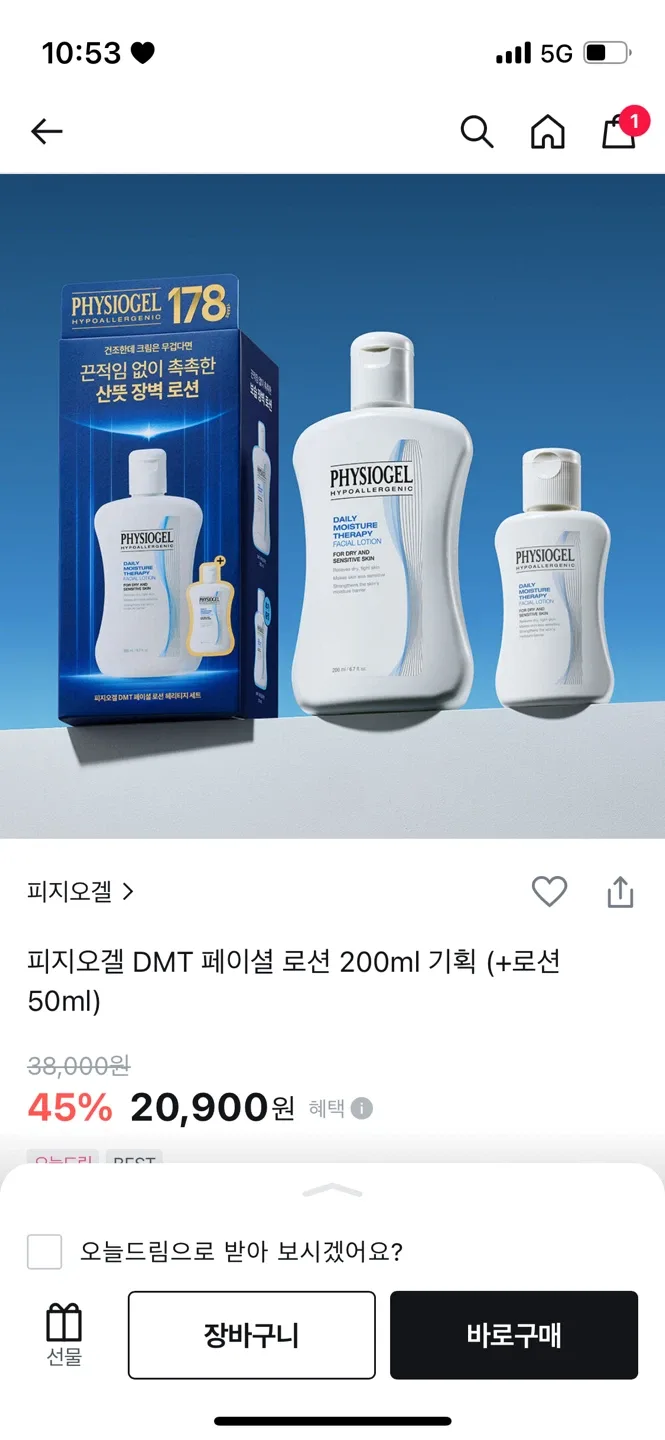Go back using the arrow icon
Screen dimensions: 665x1440
47,131
